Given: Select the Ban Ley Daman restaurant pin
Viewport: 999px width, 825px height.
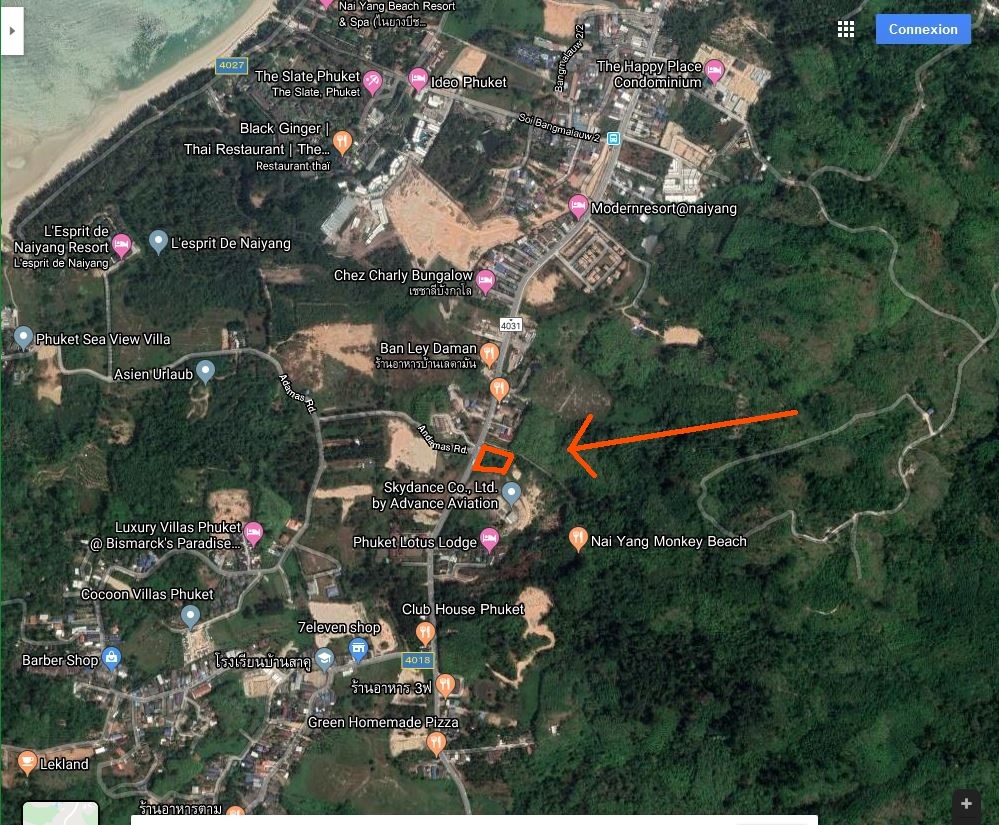Looking at the screenshot, I should (x=489, y=353).
